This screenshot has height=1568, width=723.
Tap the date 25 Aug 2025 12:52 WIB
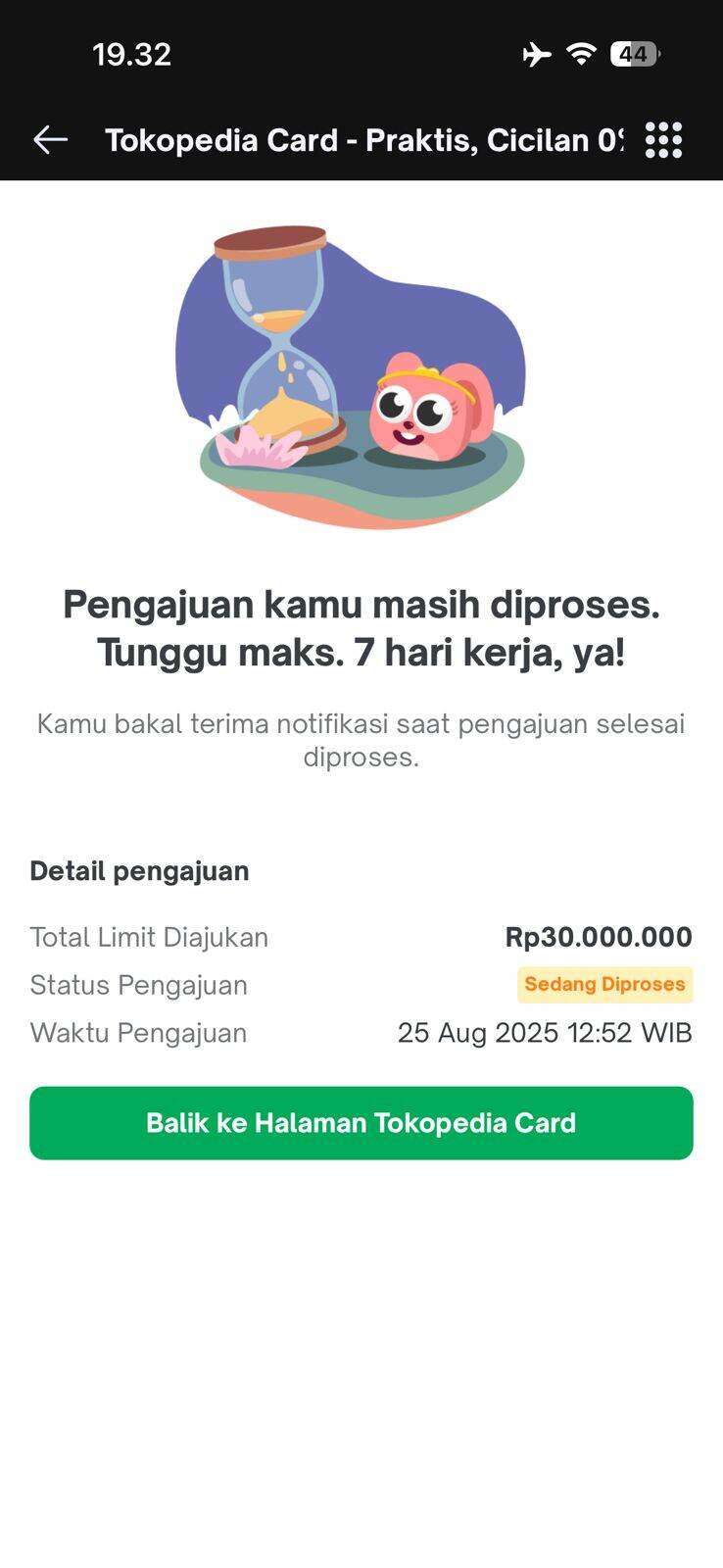(546, 1032)
